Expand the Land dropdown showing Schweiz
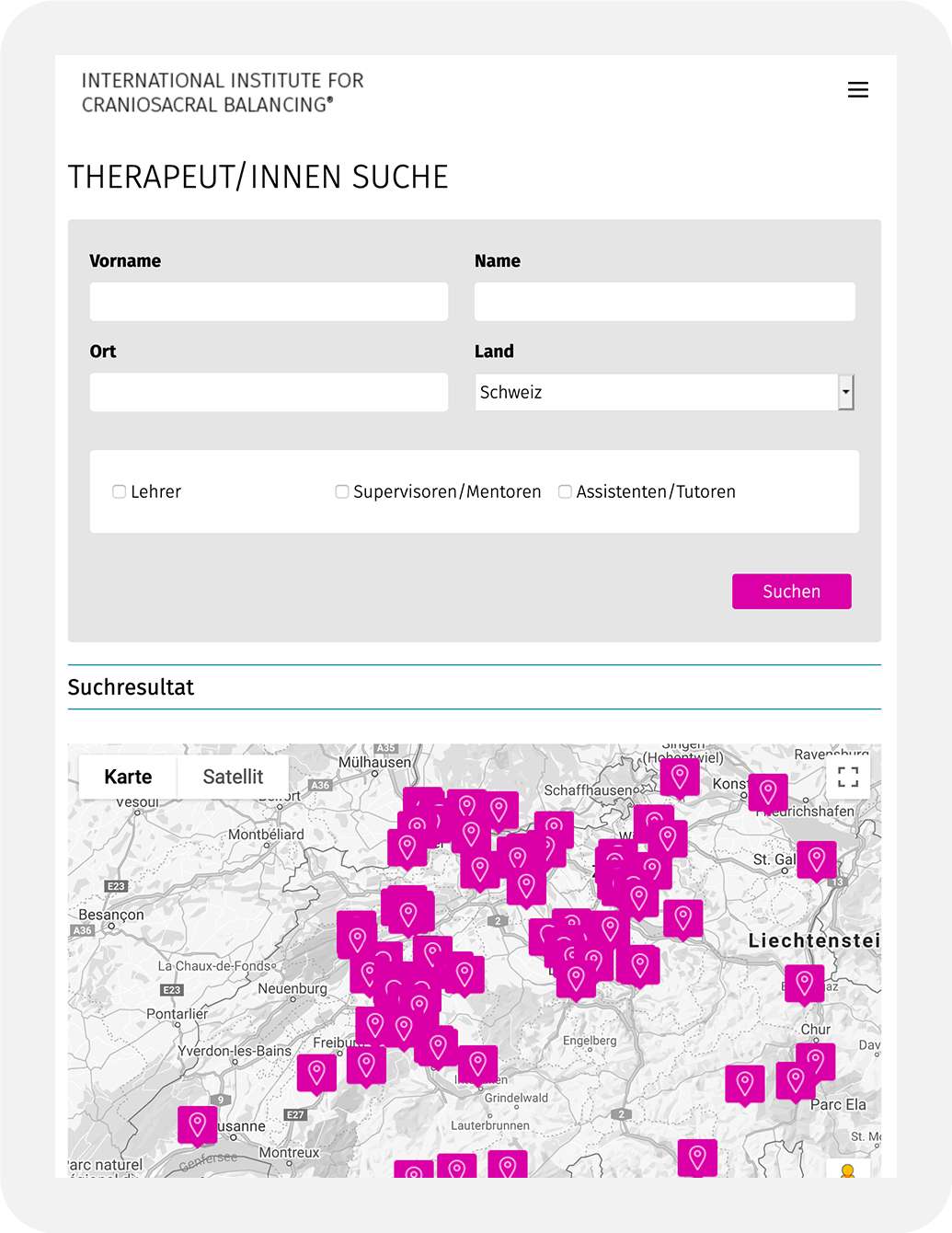This screenshot has height=1233, width=952. point(664,392)
